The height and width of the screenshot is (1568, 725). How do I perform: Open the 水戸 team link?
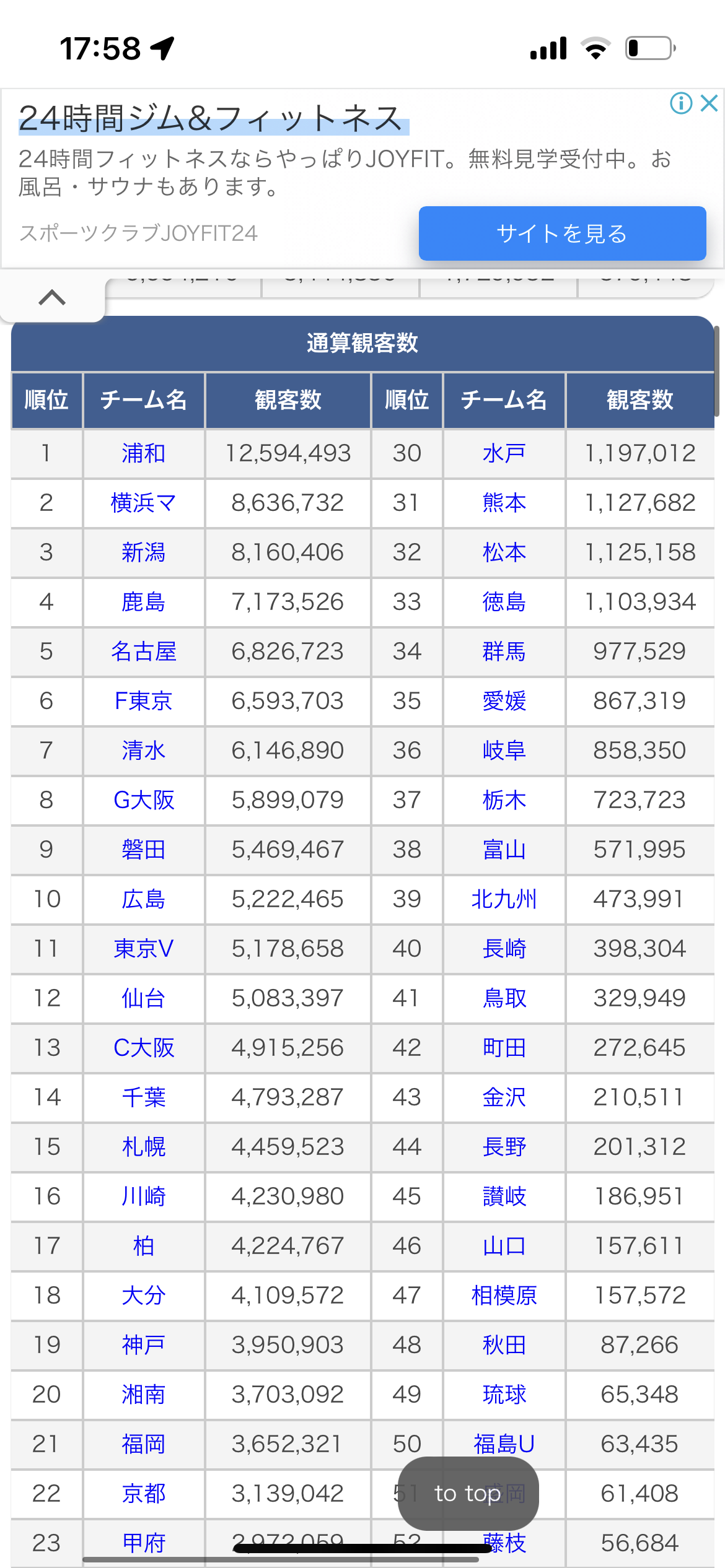[x=504, y=453]
